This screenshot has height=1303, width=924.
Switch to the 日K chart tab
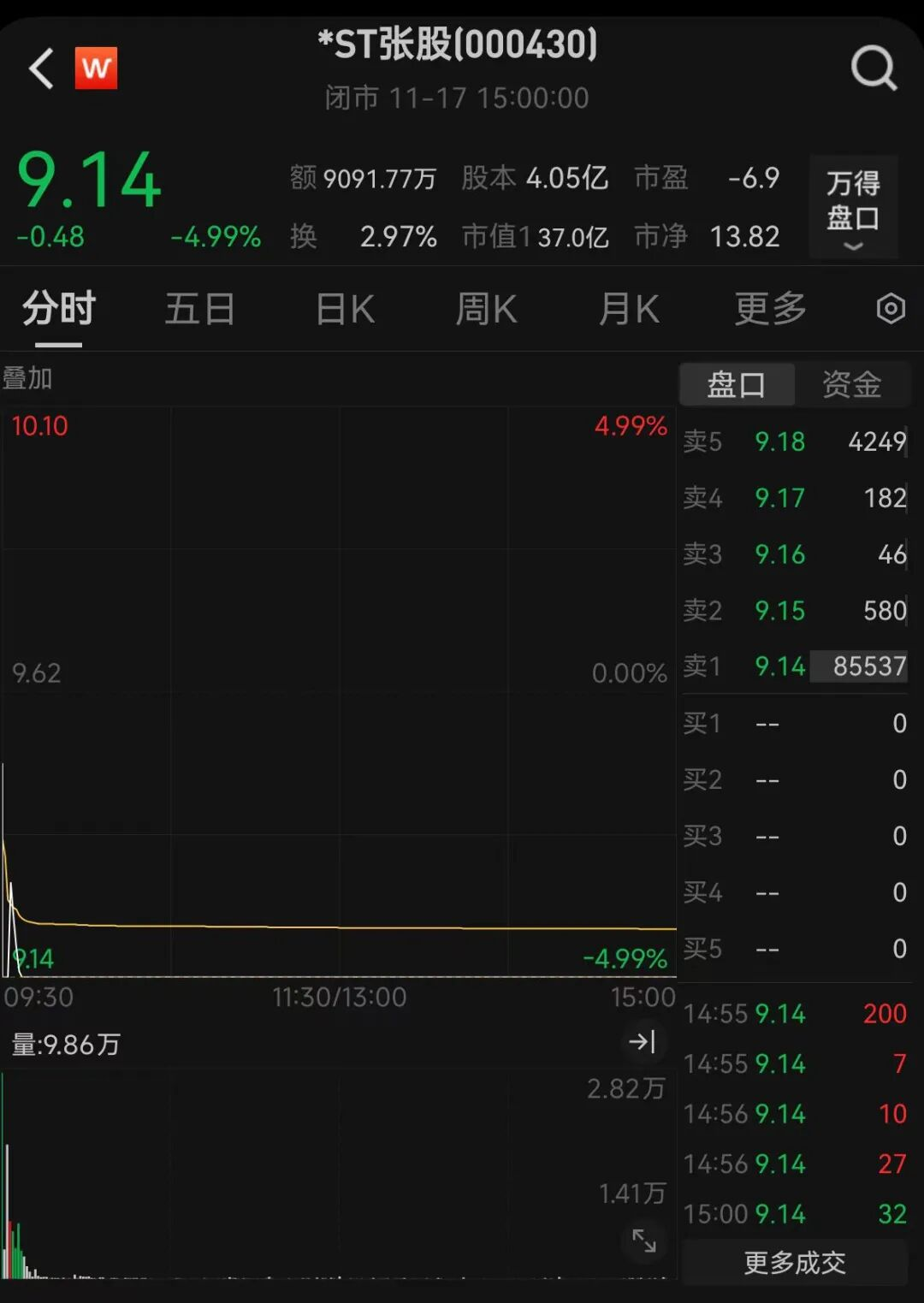345,309
